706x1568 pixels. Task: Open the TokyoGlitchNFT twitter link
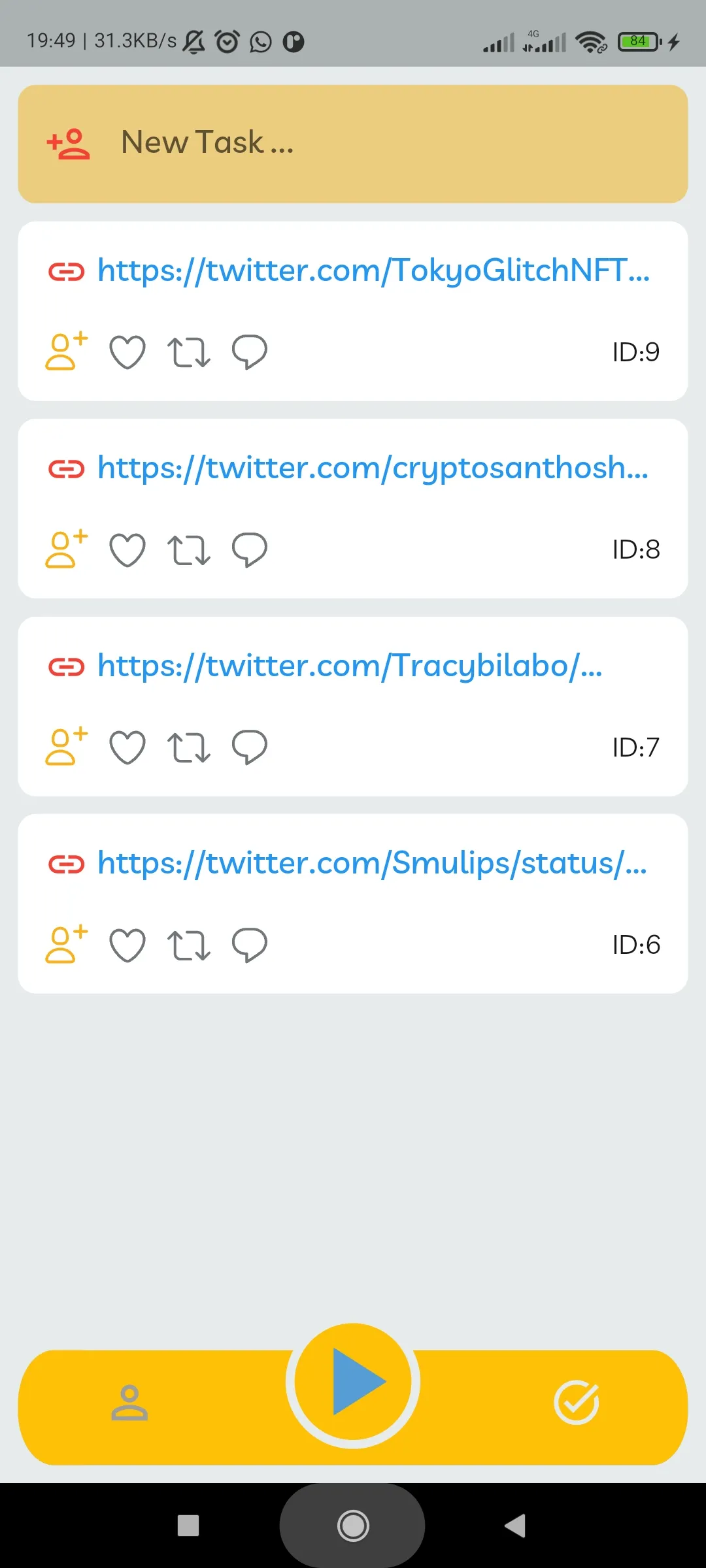(x=373, y=270)
